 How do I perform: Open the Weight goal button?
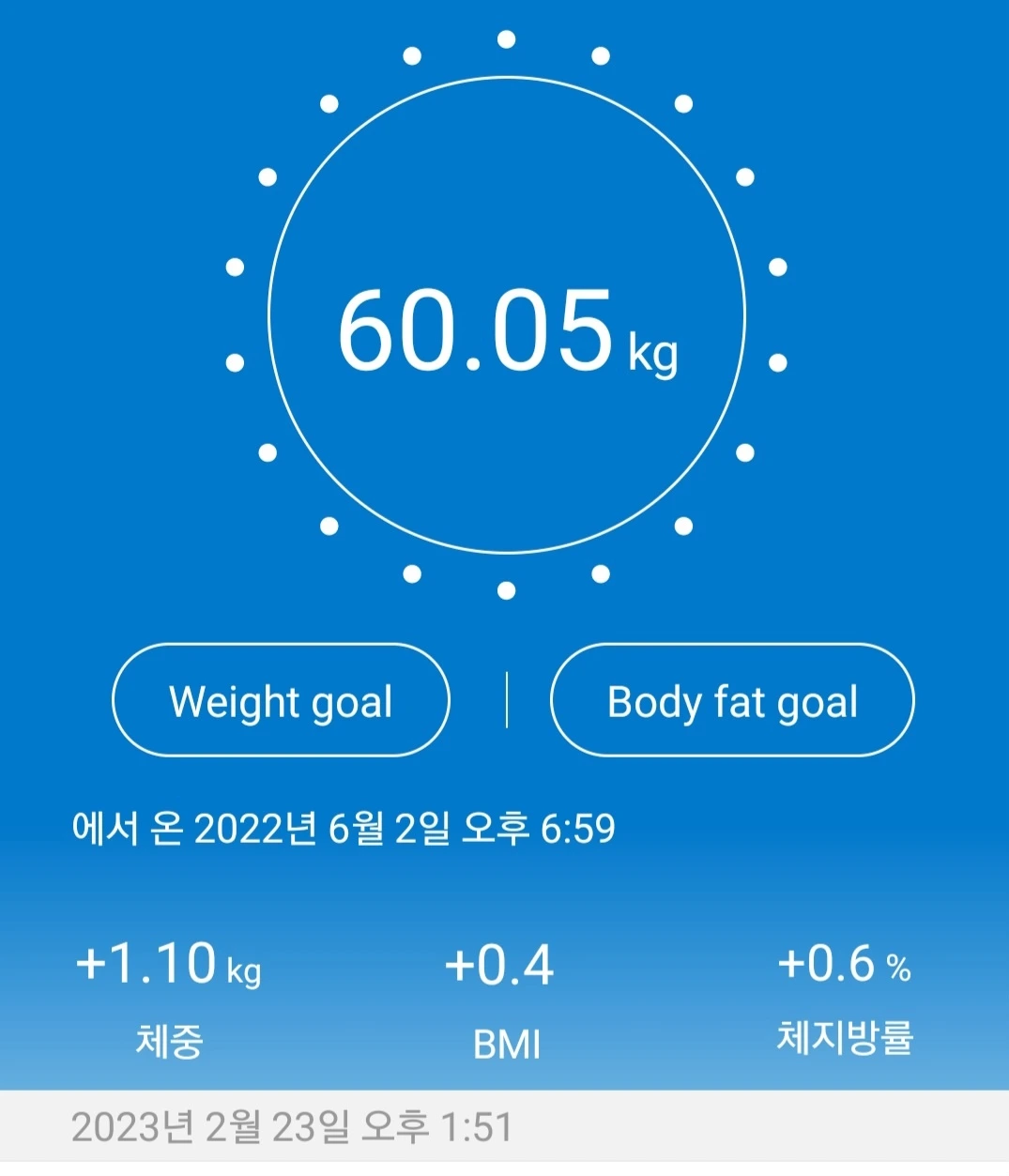(x=281, y=700)
